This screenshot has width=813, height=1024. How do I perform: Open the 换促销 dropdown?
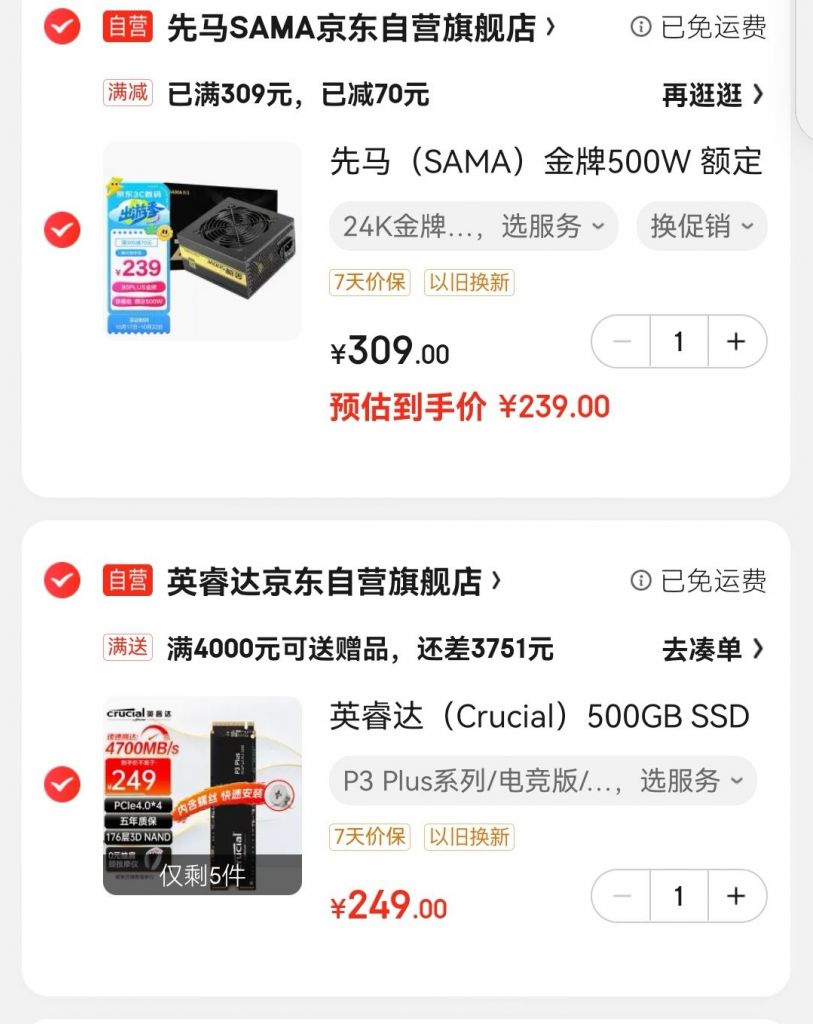701,226
